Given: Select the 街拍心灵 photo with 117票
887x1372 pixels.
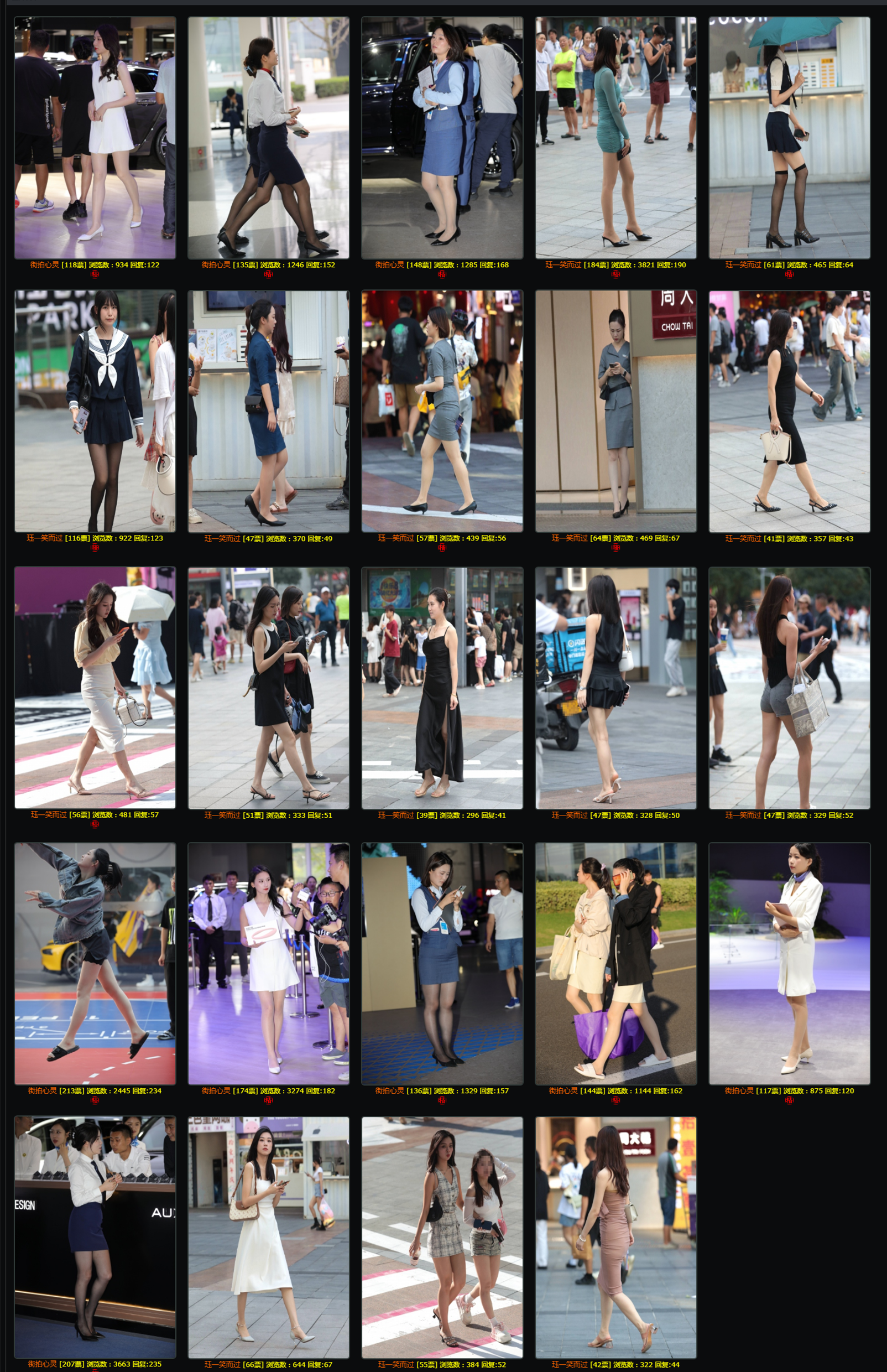Looking at the screenshot, I should (x=789, y=964).
